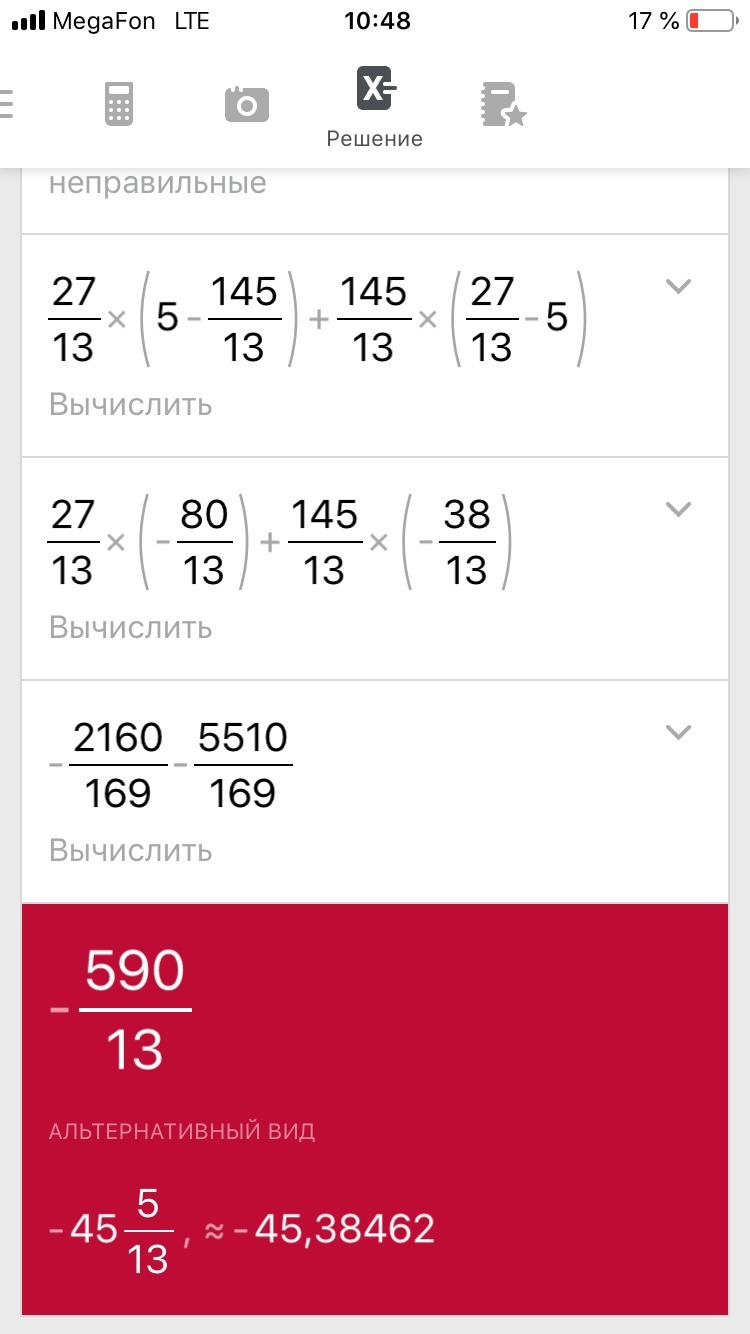Screen dimensions: 750x1334
Task: Switch to the calculator tab
Action: (119, 103)
